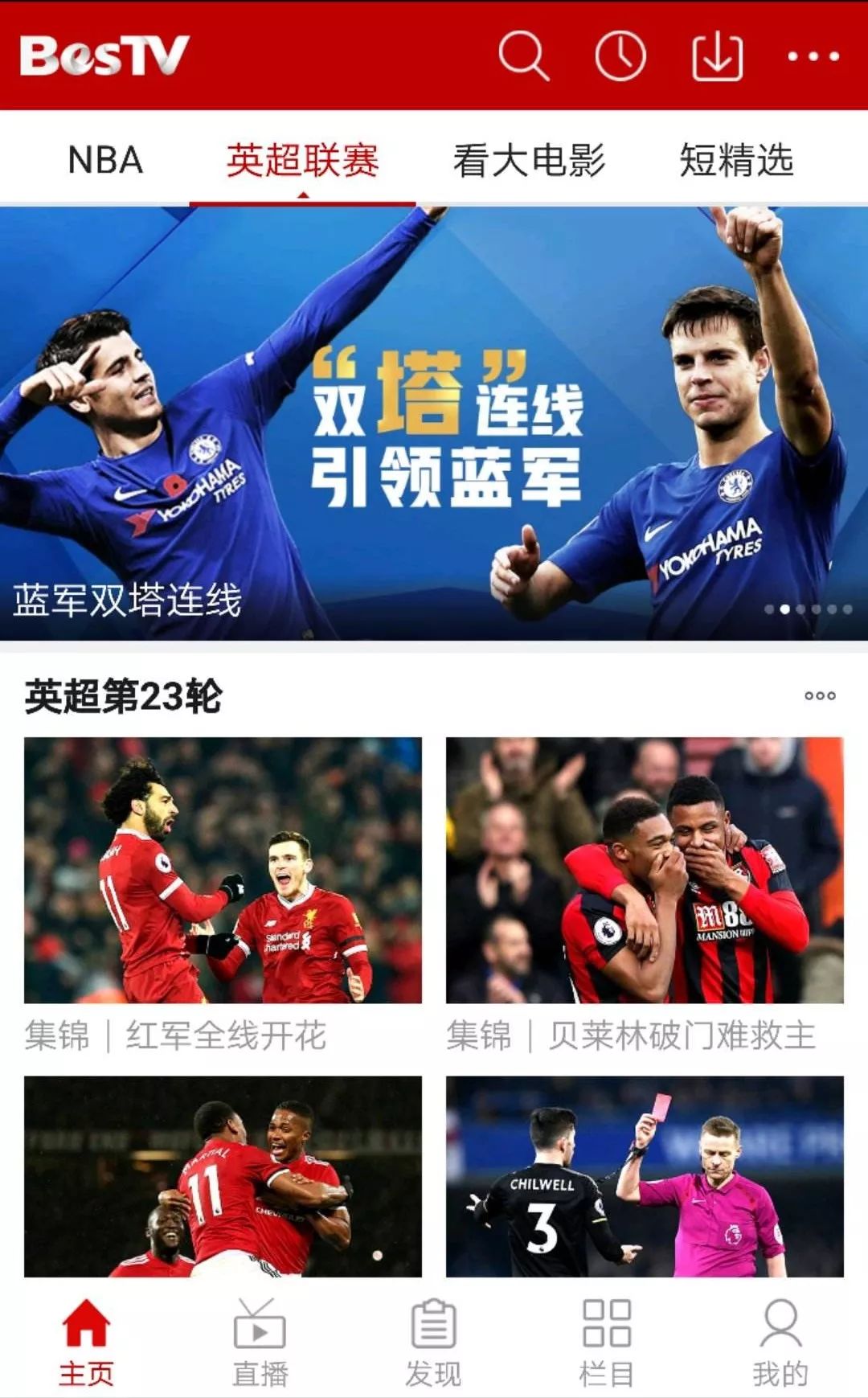Go to the 短精选 tab
The height and width of the screenshot is (1398, 868).
(x=736, y=159)
